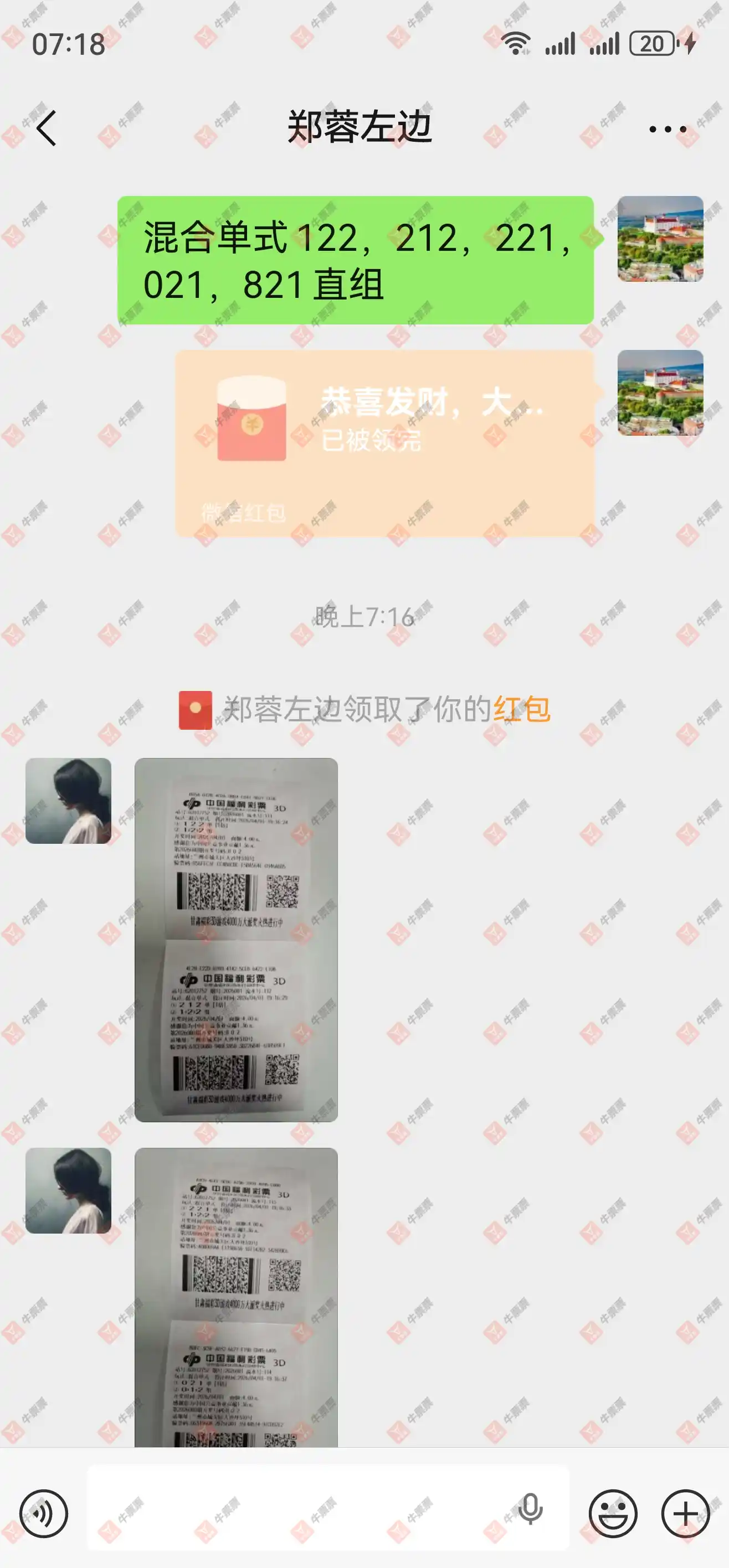Tap the microphone in the input box
729x1568 pixels.
pos(530,1508)
